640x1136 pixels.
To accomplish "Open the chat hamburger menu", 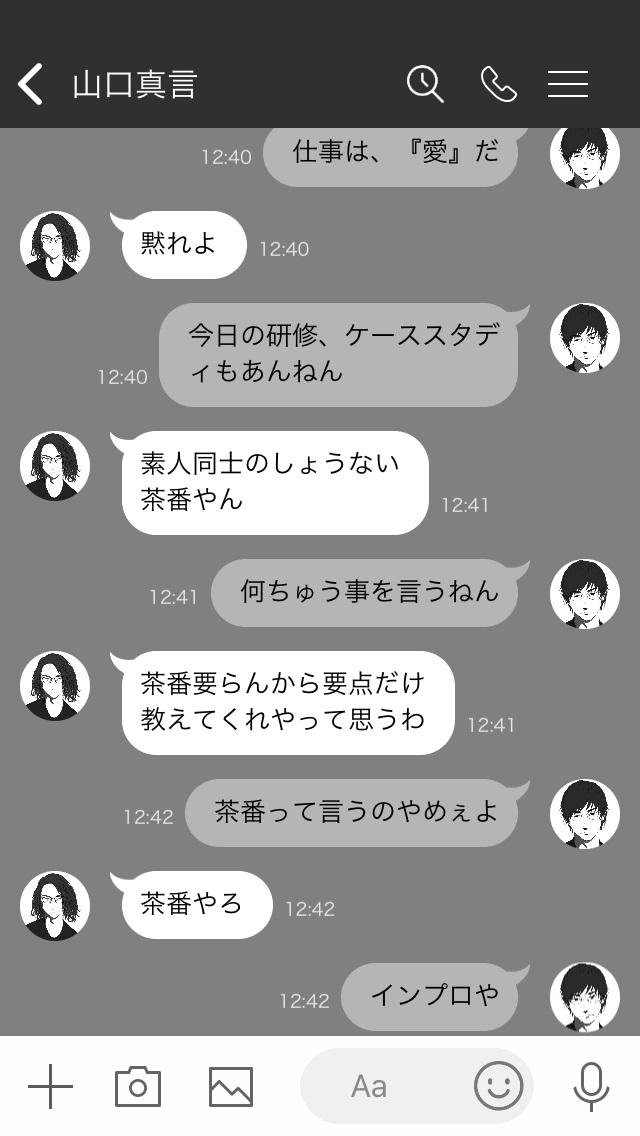I will 567,84.
